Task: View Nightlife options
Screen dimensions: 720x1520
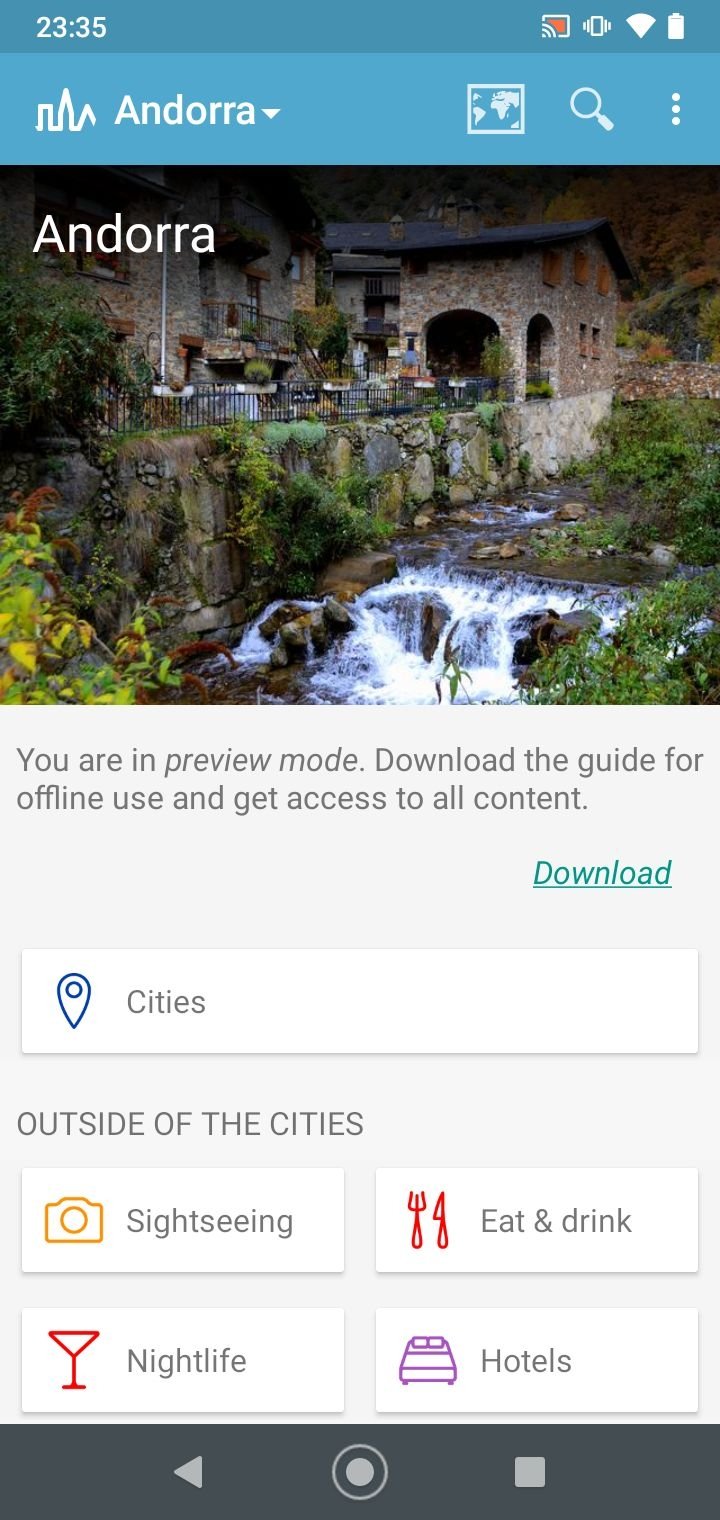Action: tap(183, 1360)
